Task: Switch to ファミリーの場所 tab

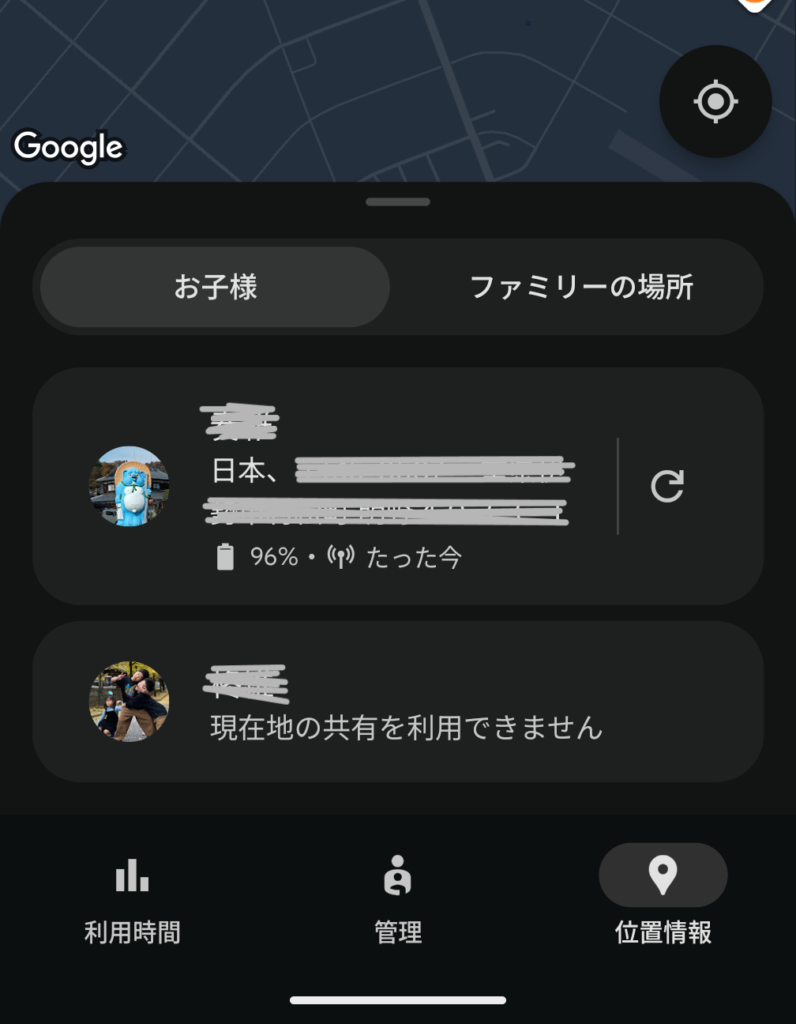Action: [x=581, y=288]
